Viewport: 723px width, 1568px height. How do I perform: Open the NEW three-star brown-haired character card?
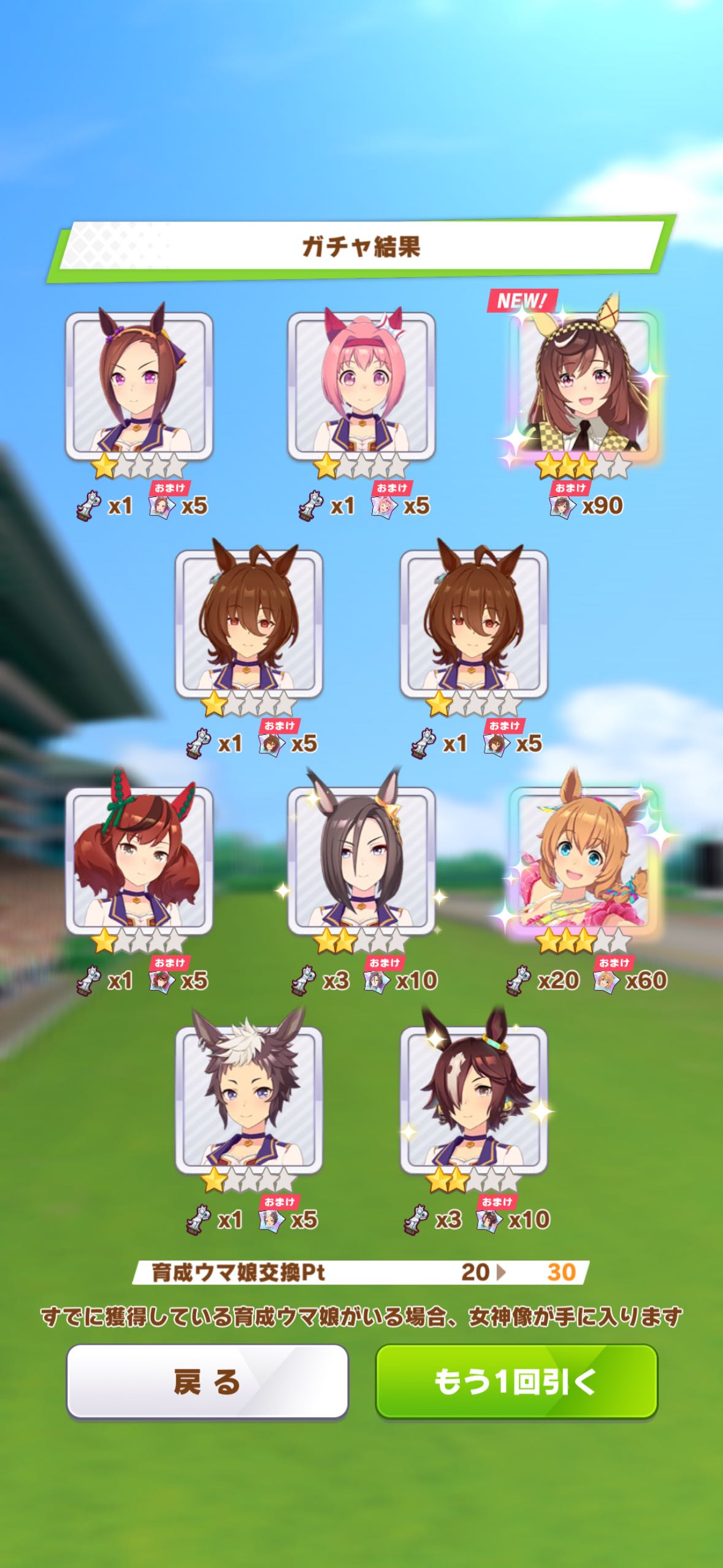pos(583,385)
